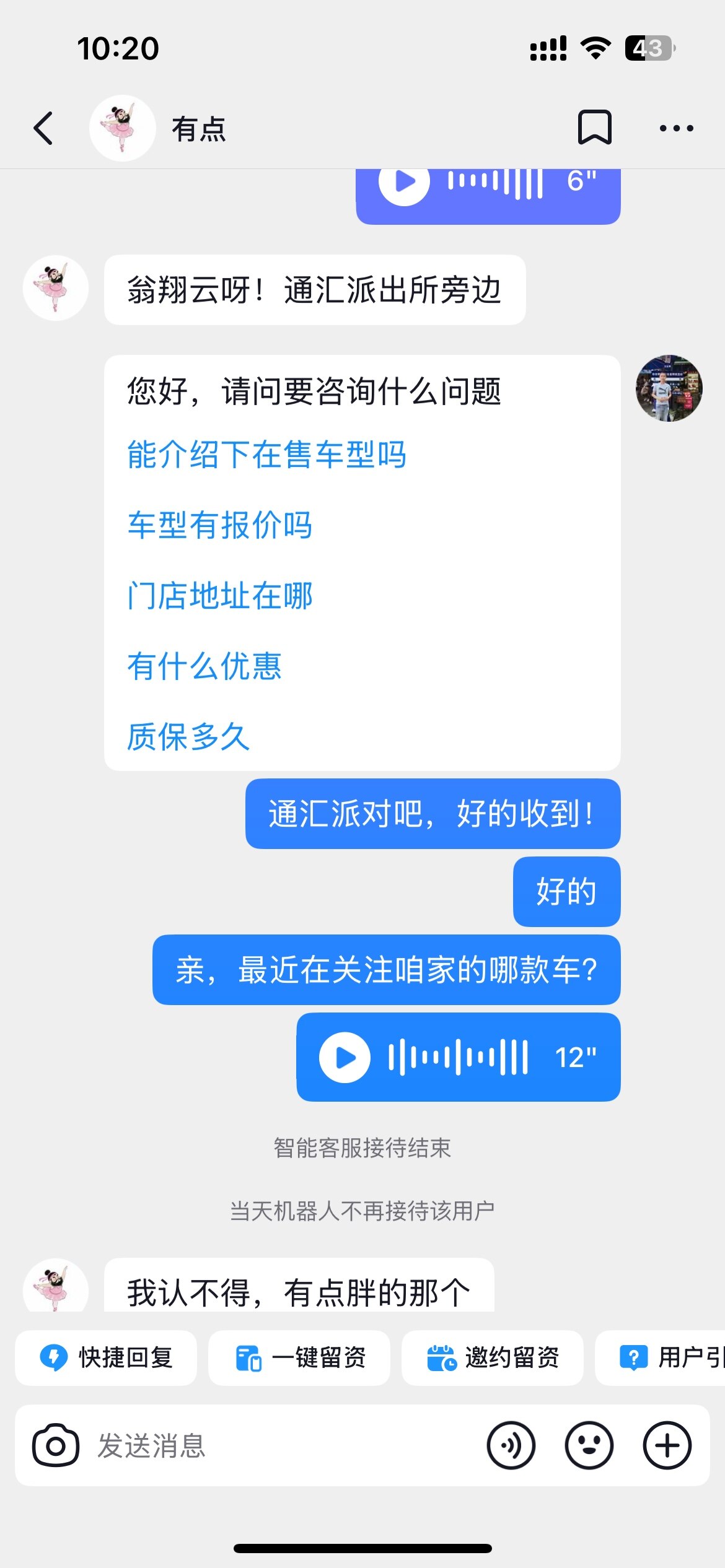The height and width of the screenshot is (1568, 725).
Task: Tap the 一键留资 button
Action: (x=299, y=1357)
